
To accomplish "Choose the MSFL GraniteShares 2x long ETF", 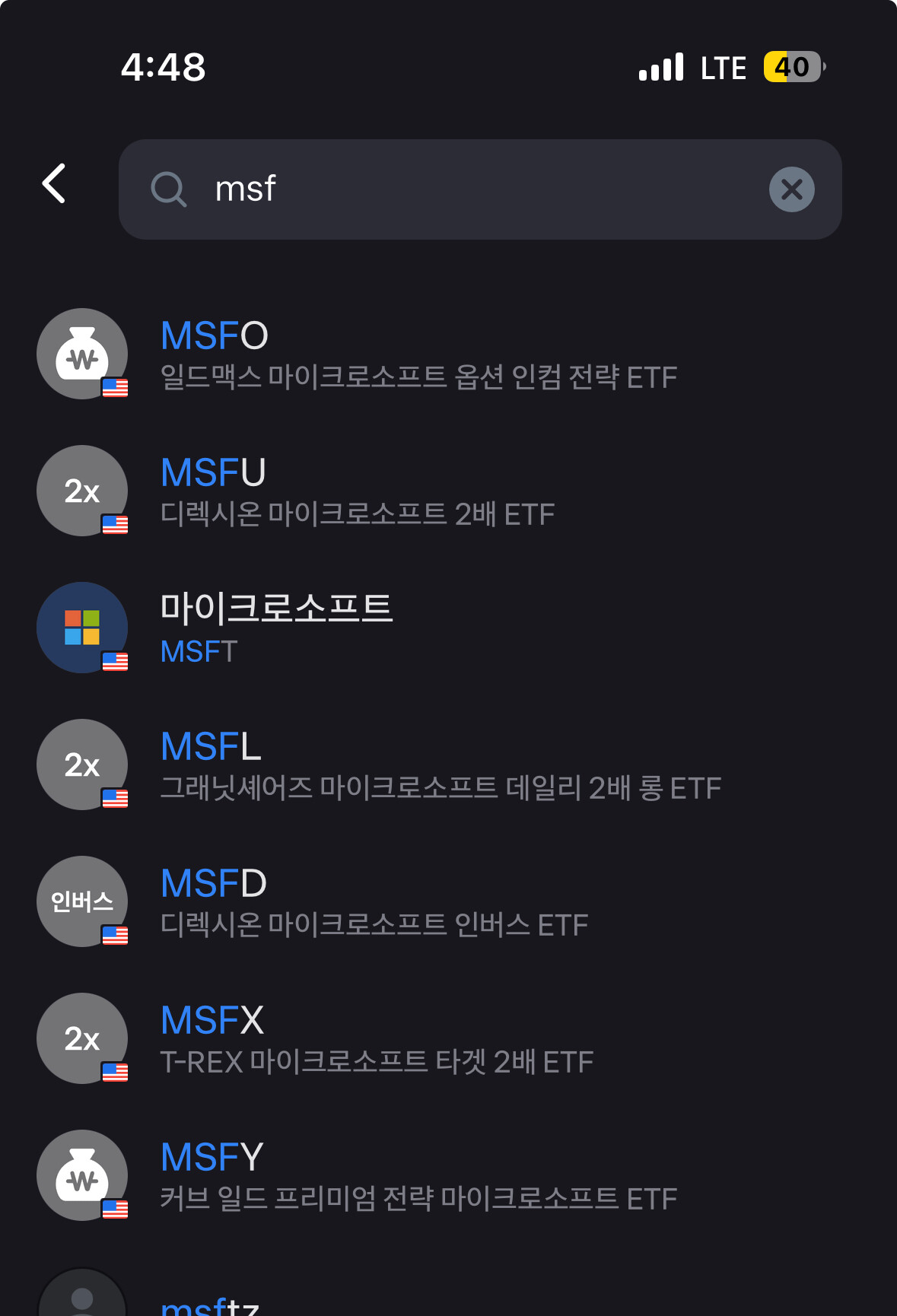I will pyautogui.click(x=440, y=765).
